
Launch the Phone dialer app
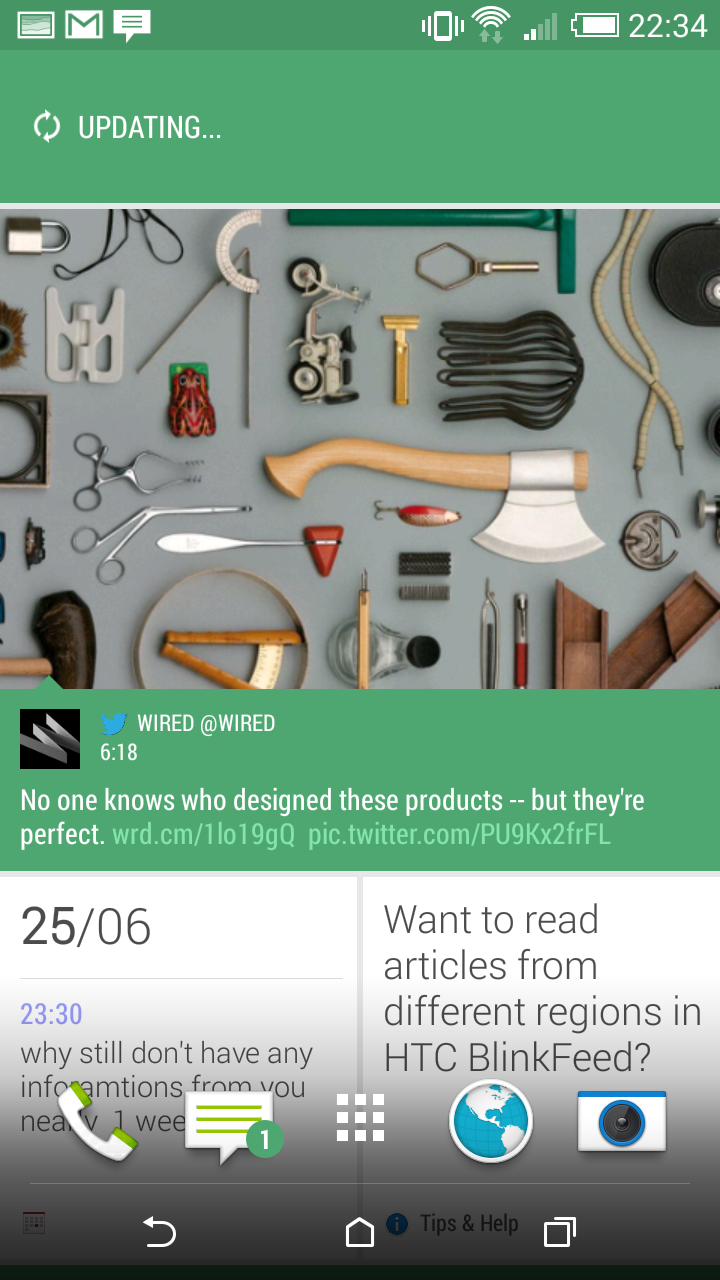tap(97, 1123)
